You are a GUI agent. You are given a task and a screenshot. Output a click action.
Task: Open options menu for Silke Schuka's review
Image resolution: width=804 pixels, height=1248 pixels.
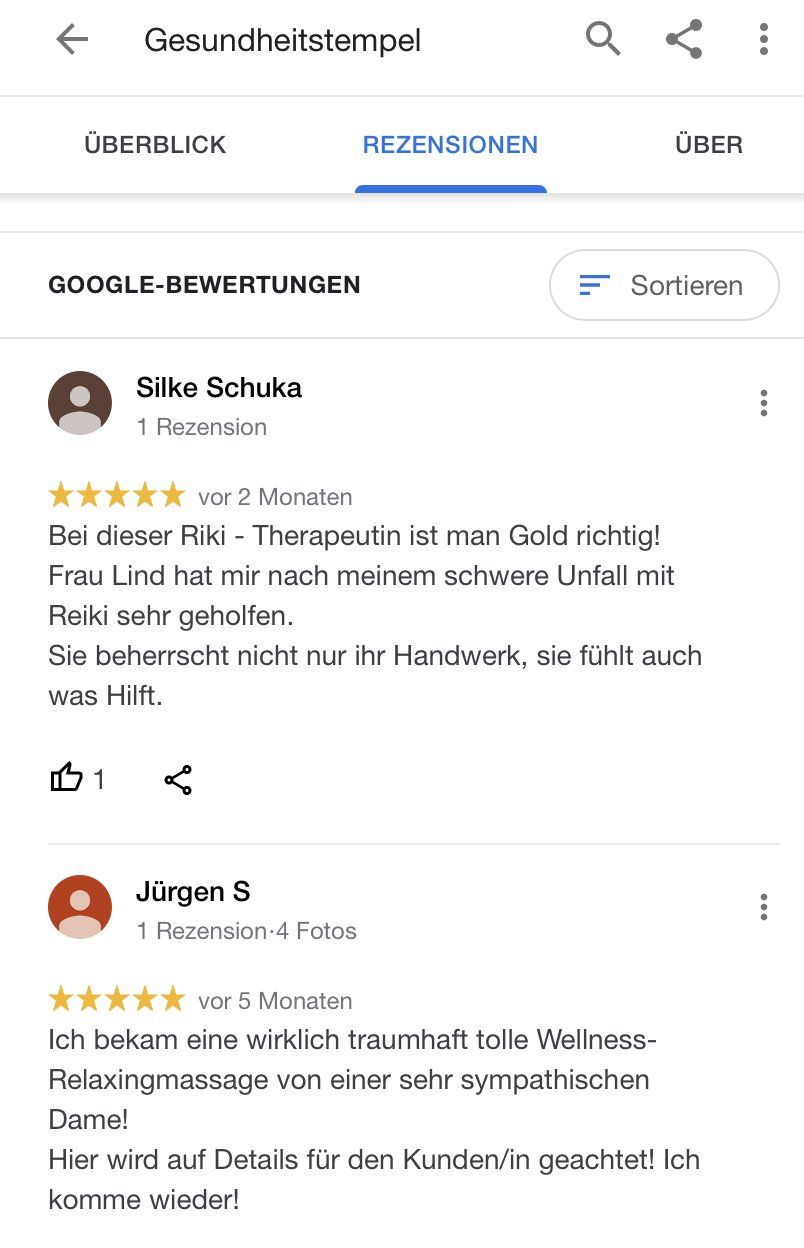pos(764,403)
